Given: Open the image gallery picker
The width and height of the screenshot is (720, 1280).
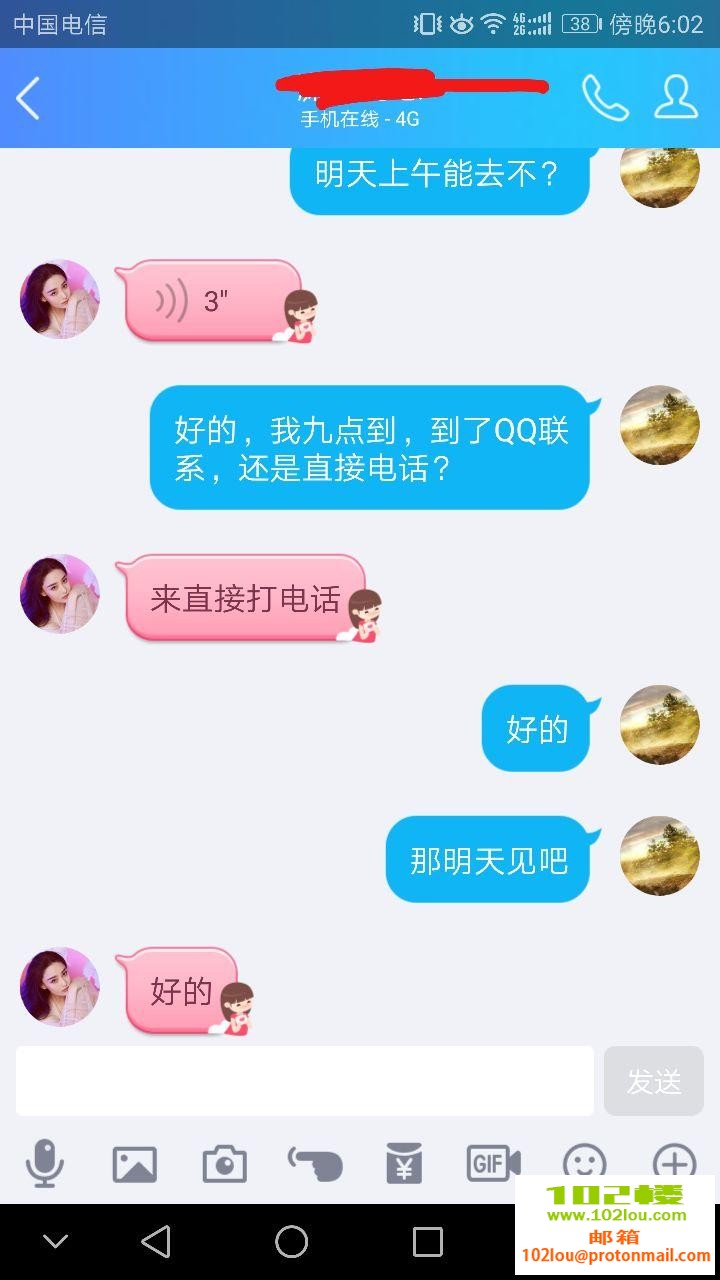Looking at the screenshot, I should click(x=135, y=1164).
